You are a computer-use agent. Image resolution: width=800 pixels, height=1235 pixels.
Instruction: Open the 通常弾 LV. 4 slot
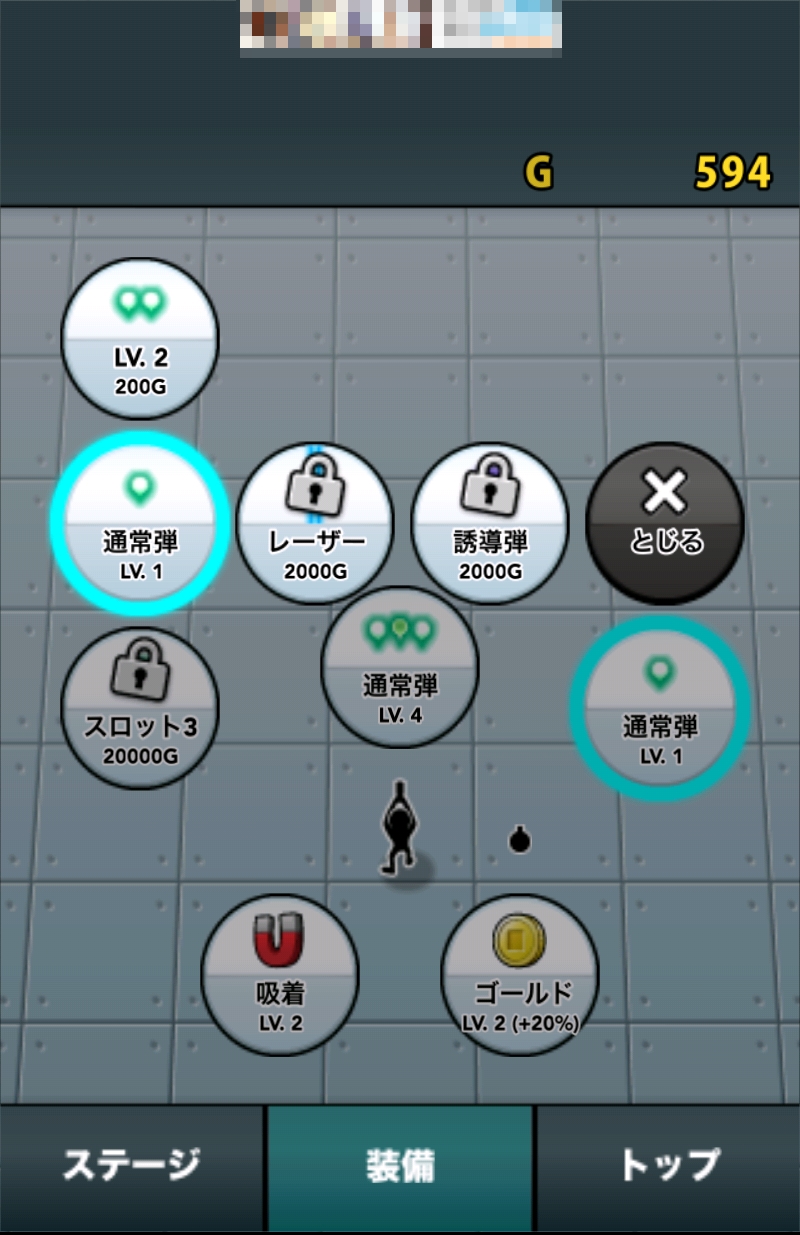pos(400,666)
